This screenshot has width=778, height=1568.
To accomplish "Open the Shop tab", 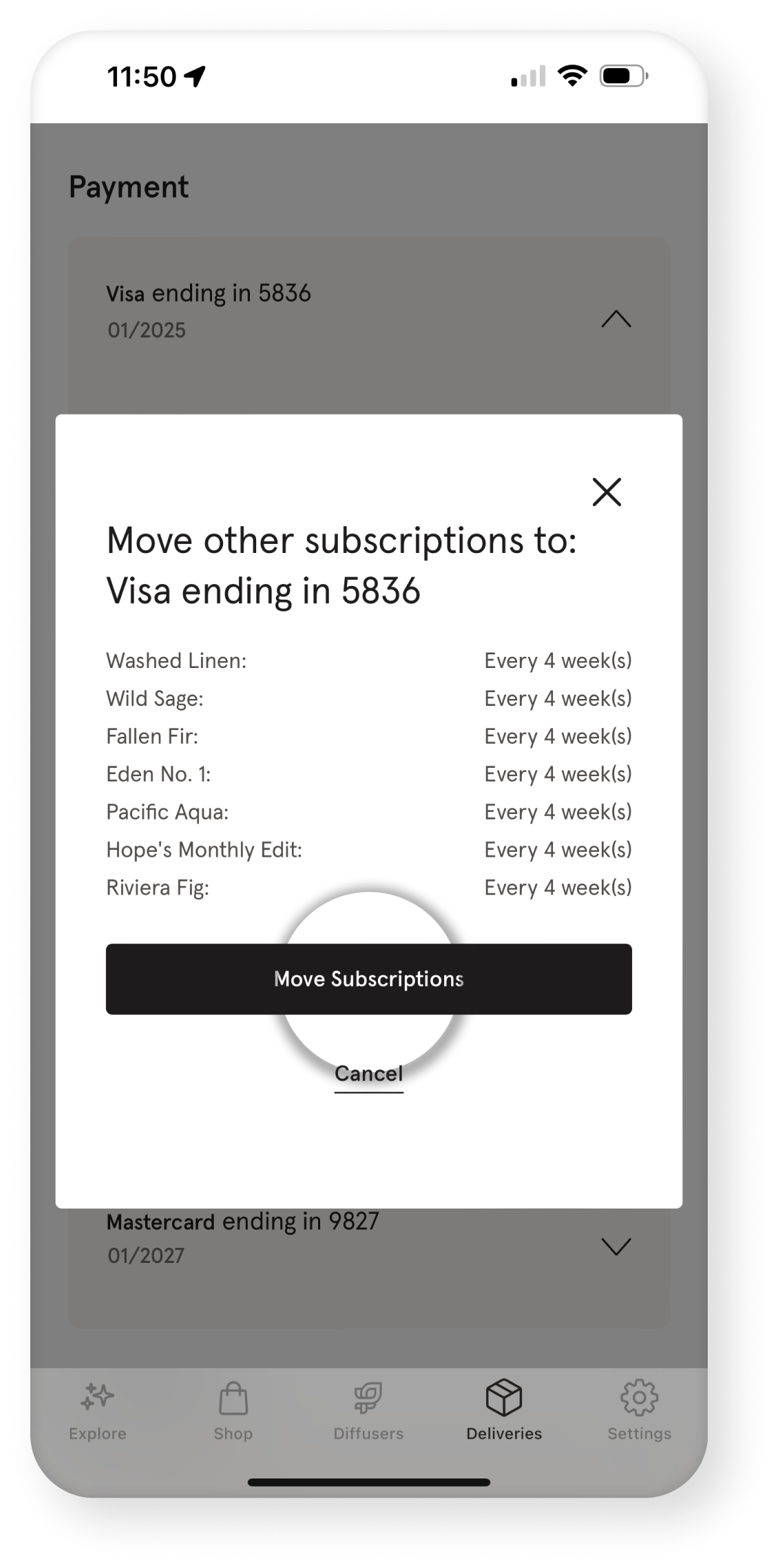I will [x=233, y=1411].
